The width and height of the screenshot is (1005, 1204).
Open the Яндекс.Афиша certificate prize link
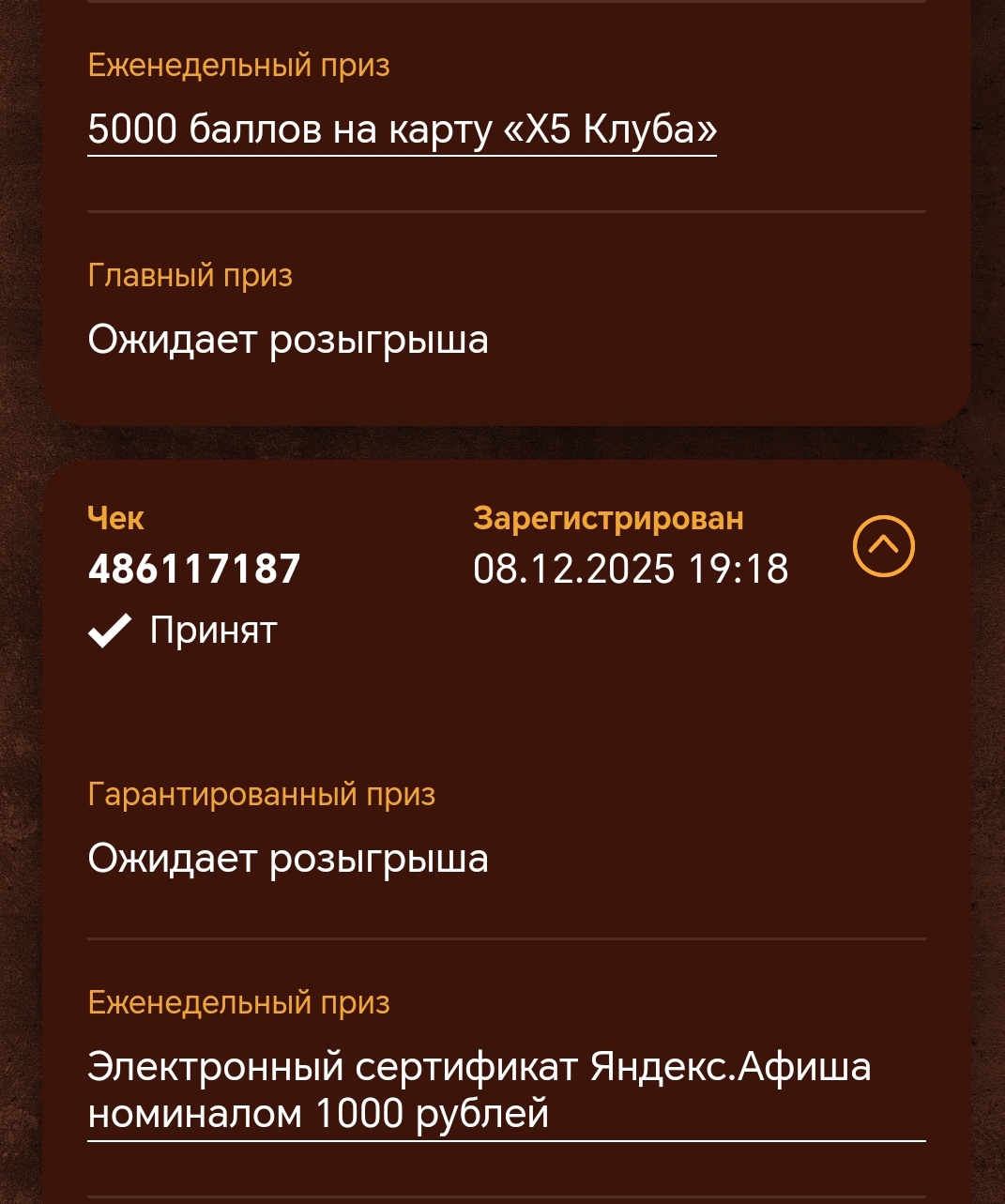(x=479, y=1090)
